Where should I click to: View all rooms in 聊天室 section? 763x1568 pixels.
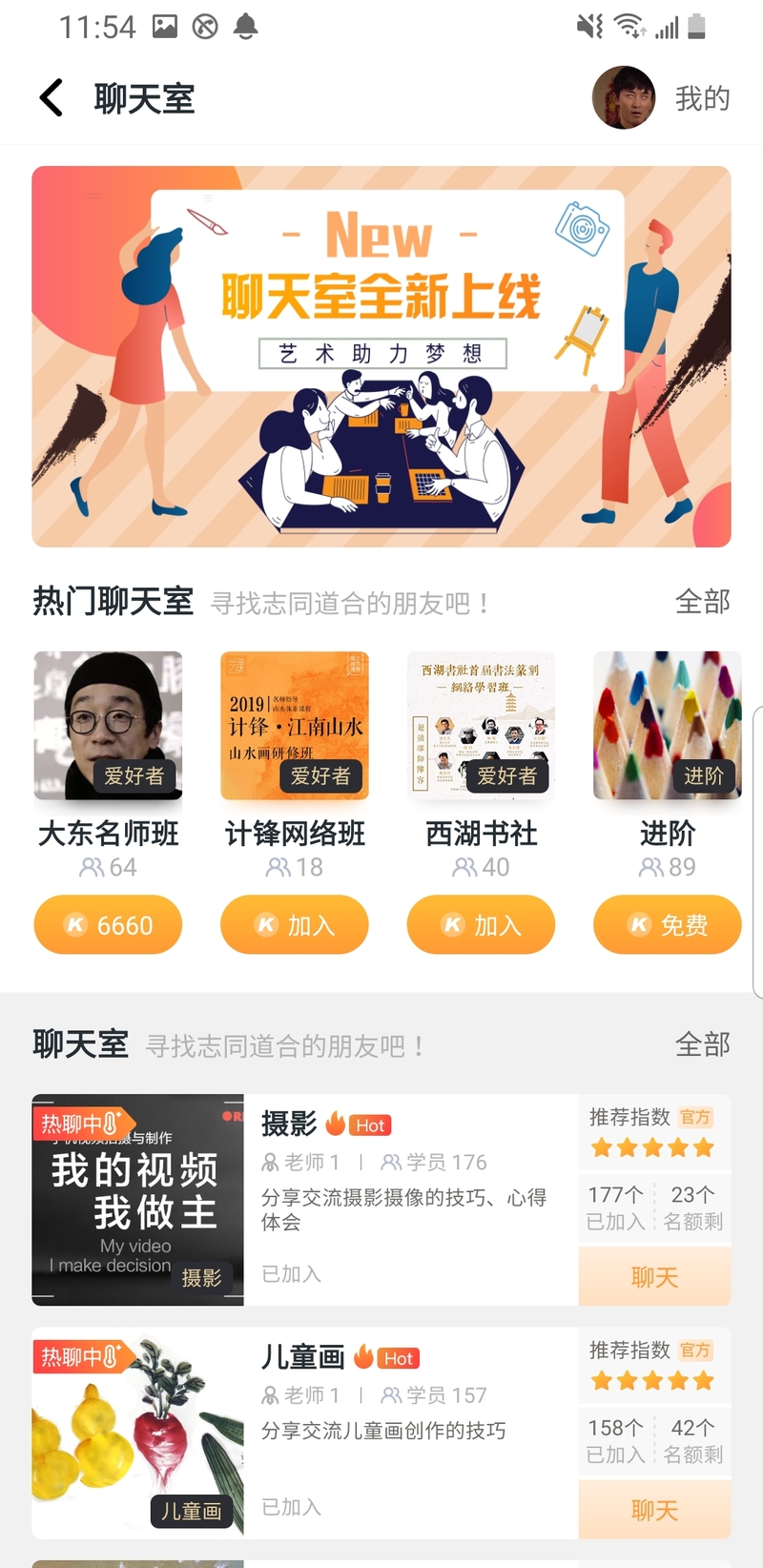point(702,1044)
